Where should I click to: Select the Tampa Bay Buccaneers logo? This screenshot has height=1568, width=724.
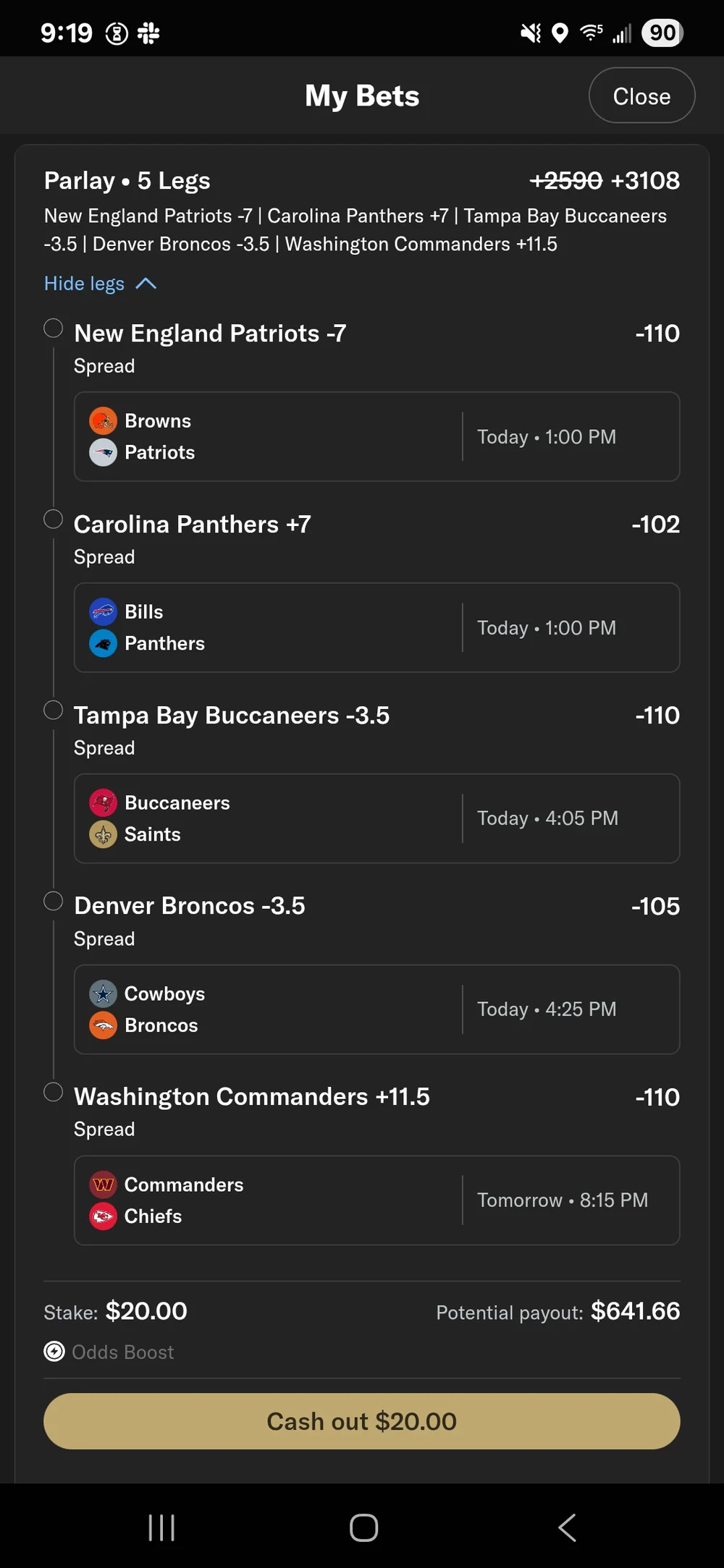click(104, 802)
